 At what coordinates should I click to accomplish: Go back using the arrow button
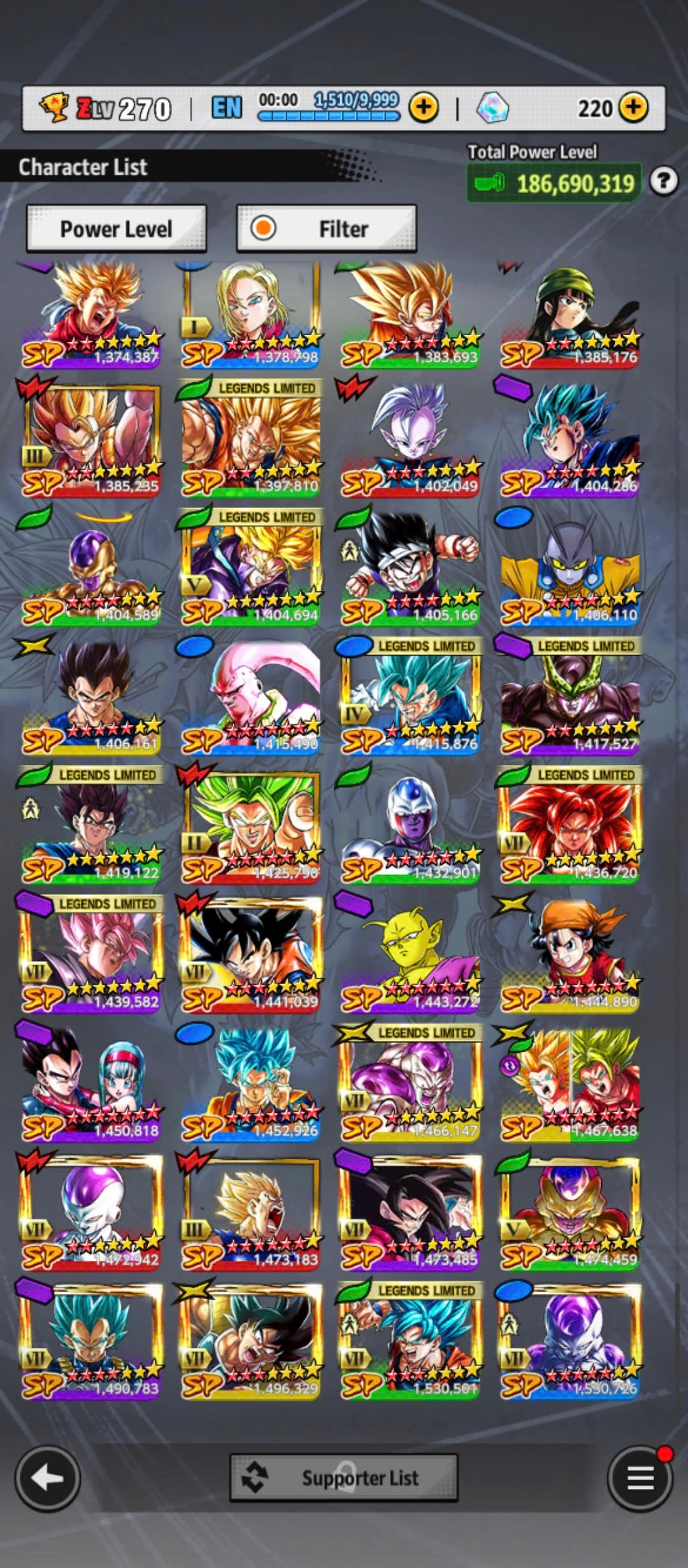[x=48, y=1477]
